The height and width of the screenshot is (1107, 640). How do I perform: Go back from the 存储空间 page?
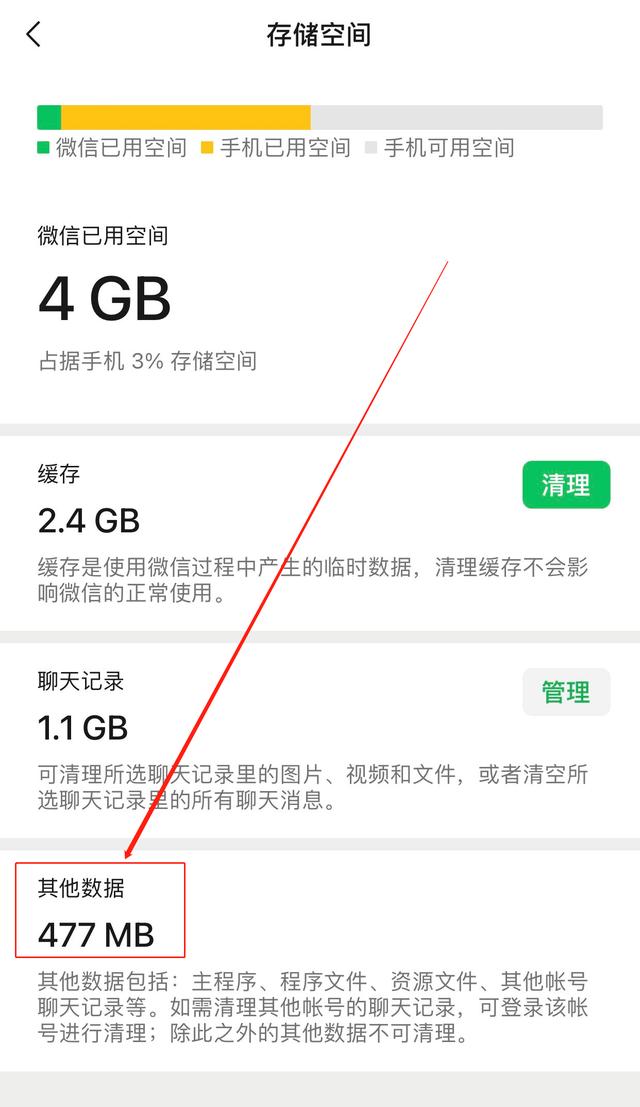(34, 34)
